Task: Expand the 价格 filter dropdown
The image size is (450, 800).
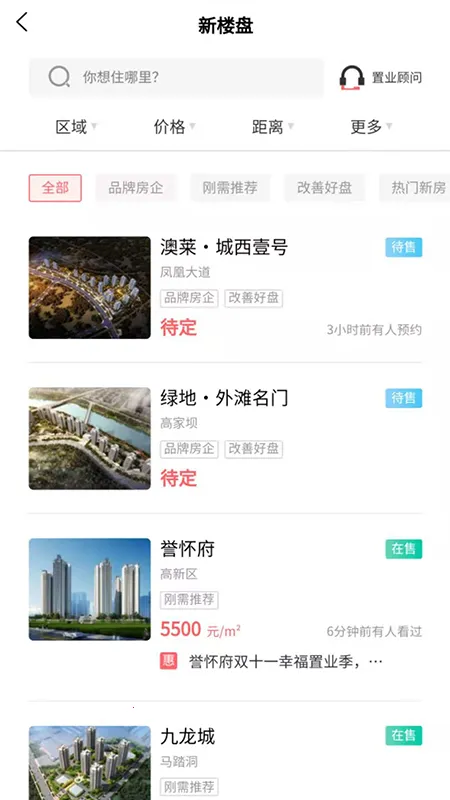Action: click(174, 127)
